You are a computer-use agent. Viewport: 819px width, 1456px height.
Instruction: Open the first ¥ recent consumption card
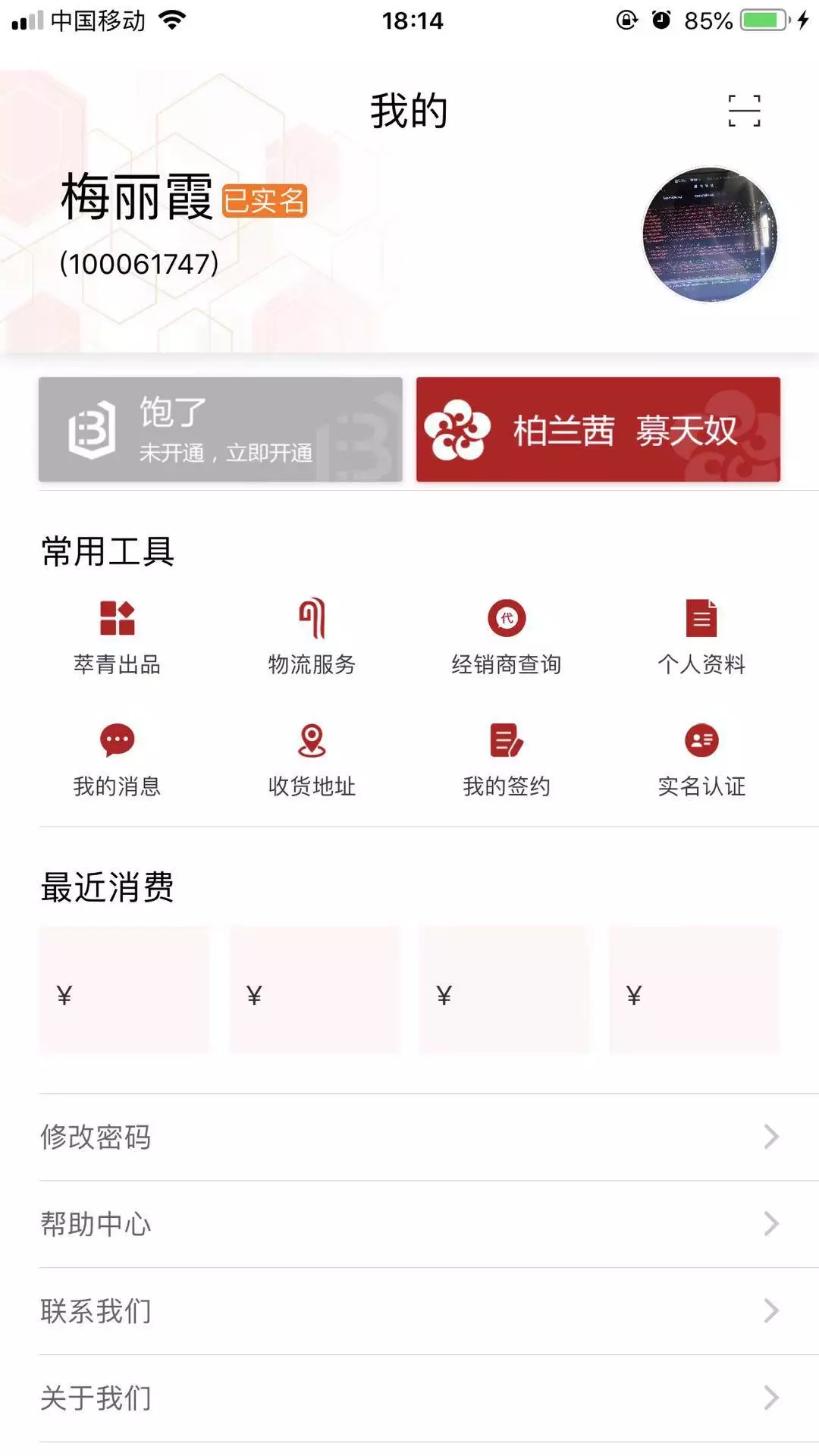(125, 990)
